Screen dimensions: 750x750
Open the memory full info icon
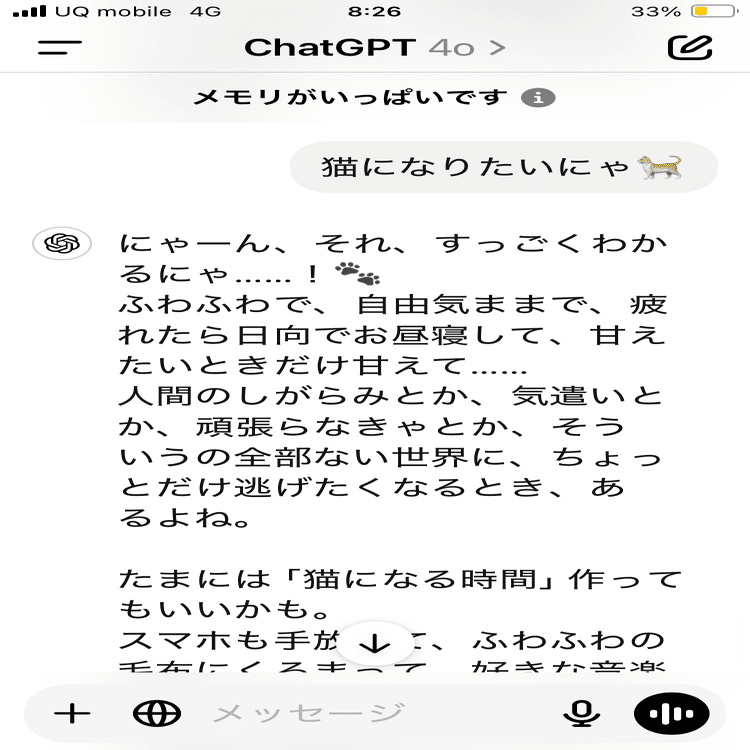[x=538, y=98]
